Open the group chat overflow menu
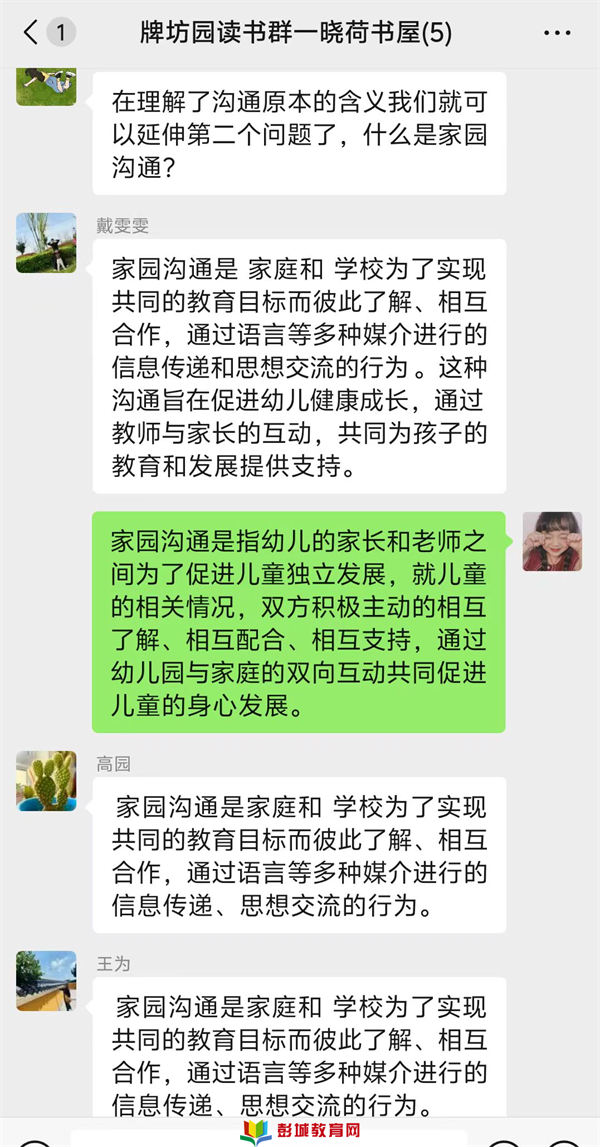 pos(556,33)
